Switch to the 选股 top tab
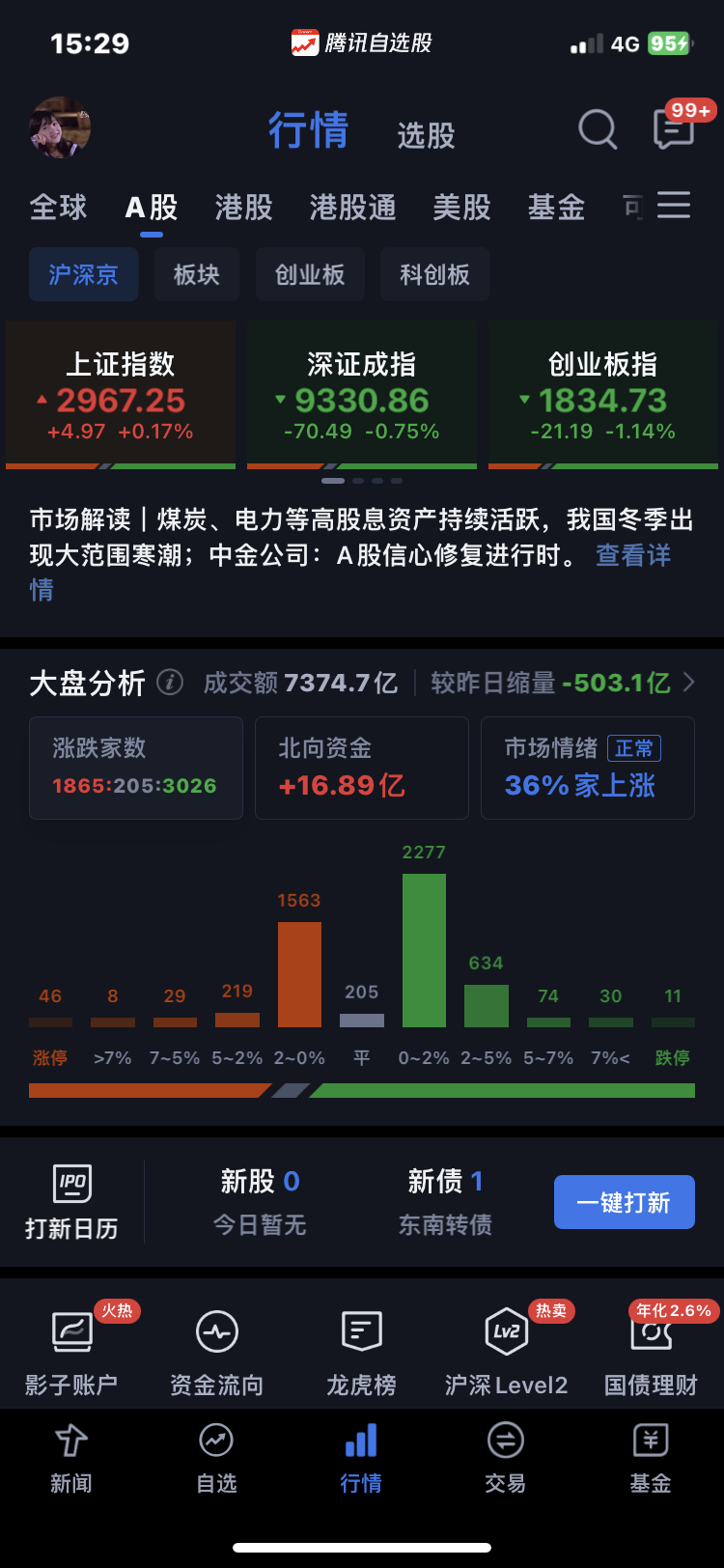 click(x=426, y=135)
